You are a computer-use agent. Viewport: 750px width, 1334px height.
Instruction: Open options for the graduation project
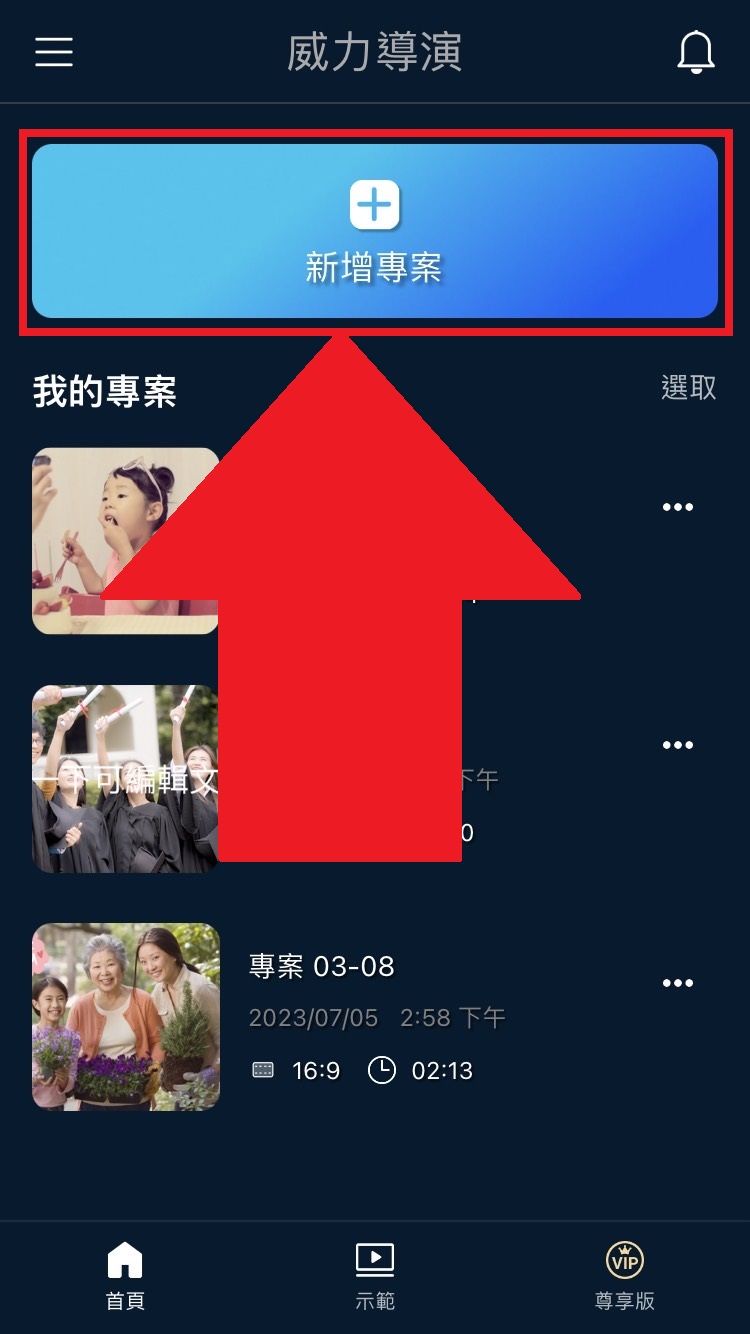[677, 746]
